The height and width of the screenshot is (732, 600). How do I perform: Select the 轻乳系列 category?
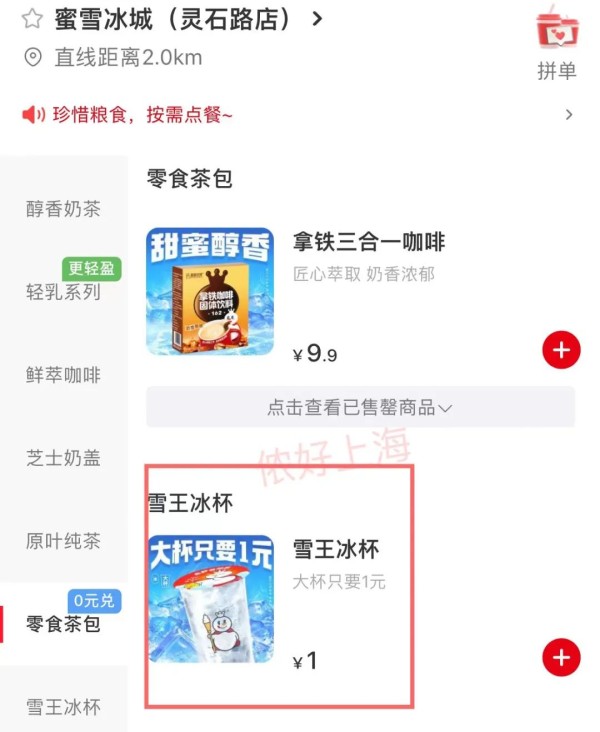tap(63, 292)
